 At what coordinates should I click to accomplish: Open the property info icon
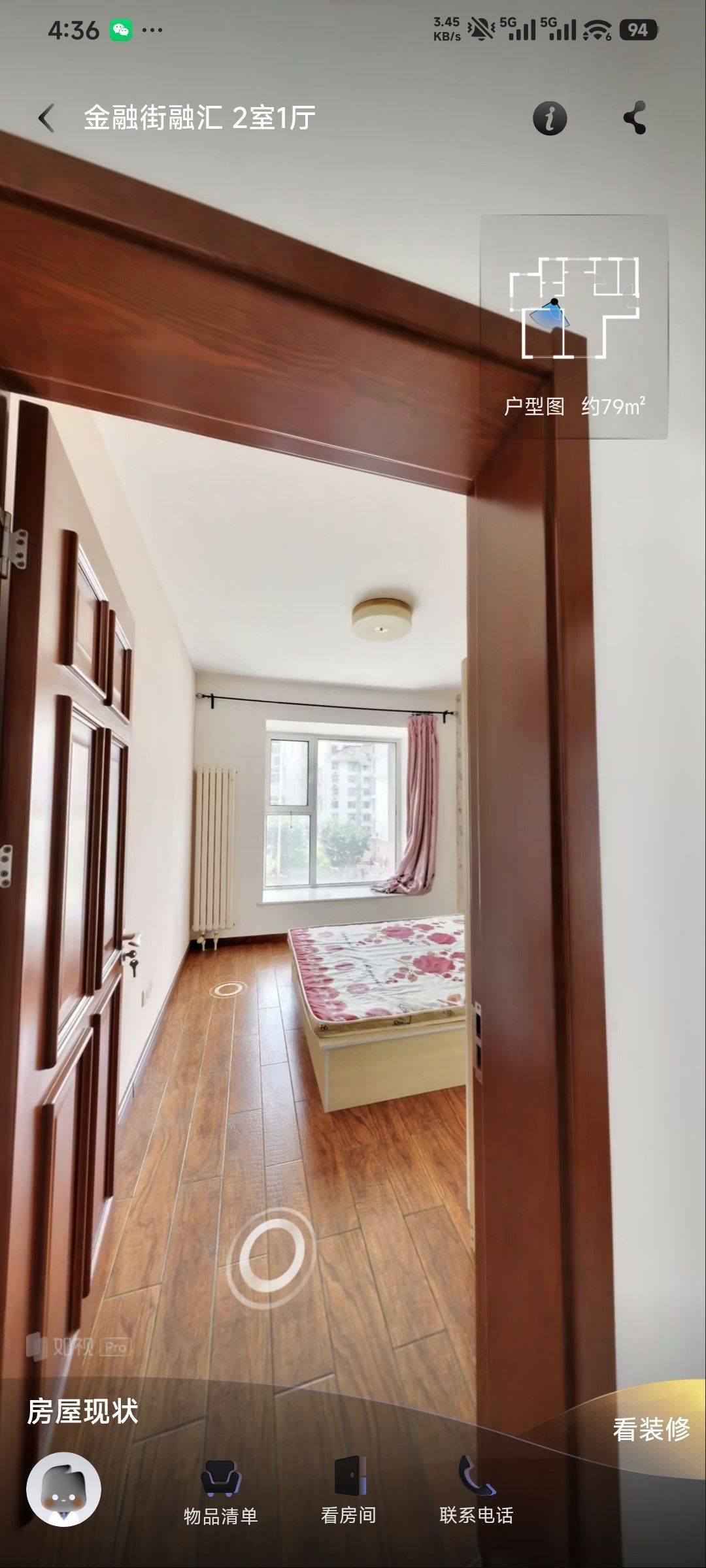tap(550, 118)
